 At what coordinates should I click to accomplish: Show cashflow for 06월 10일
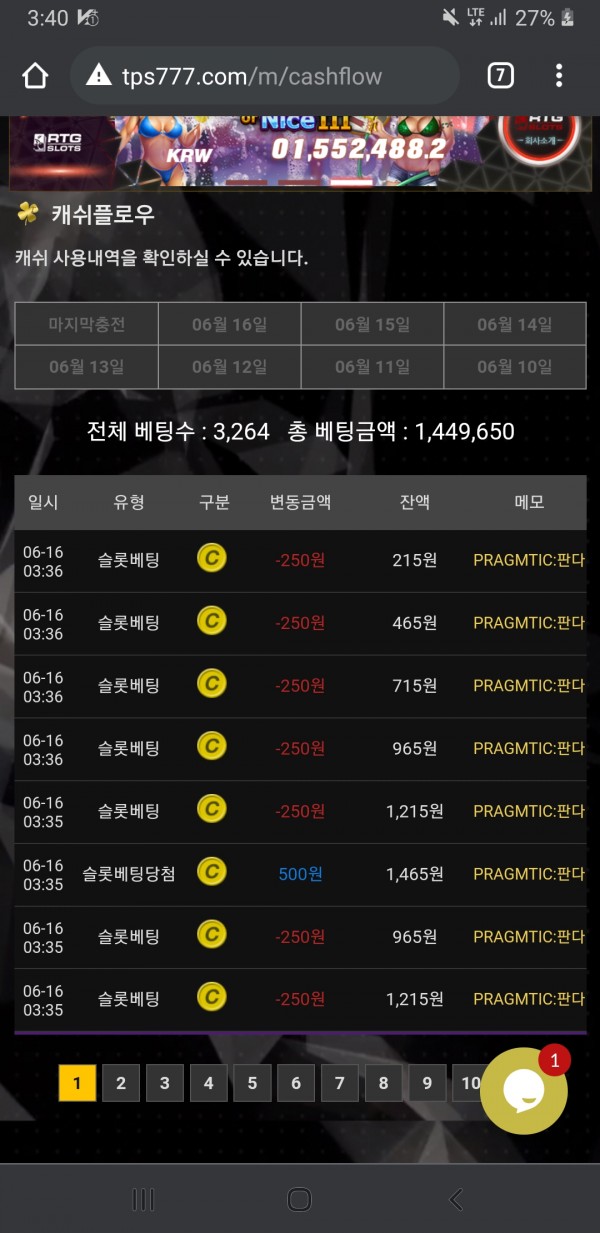pos(515,367)
